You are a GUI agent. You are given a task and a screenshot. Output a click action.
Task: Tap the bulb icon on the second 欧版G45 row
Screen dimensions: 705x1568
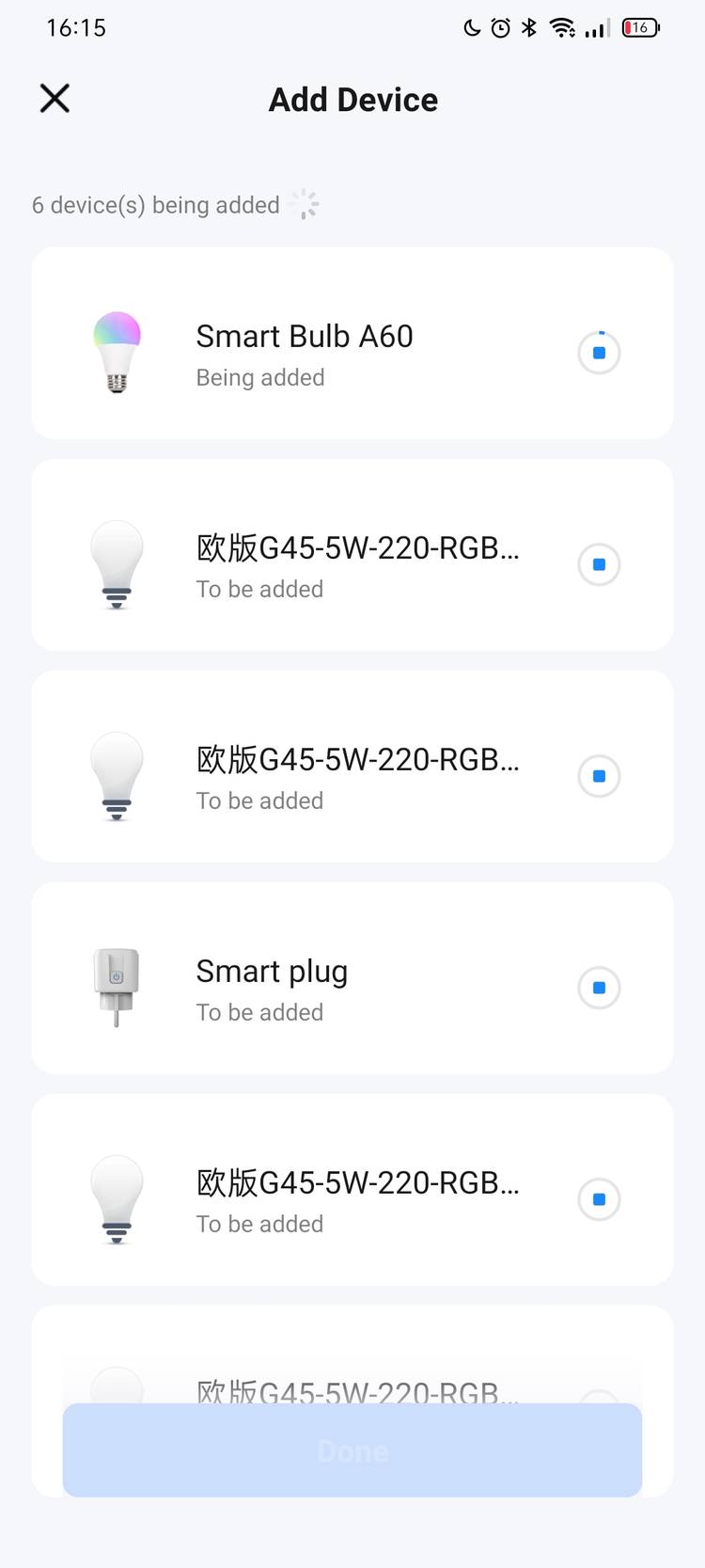(x=117, y=776)
